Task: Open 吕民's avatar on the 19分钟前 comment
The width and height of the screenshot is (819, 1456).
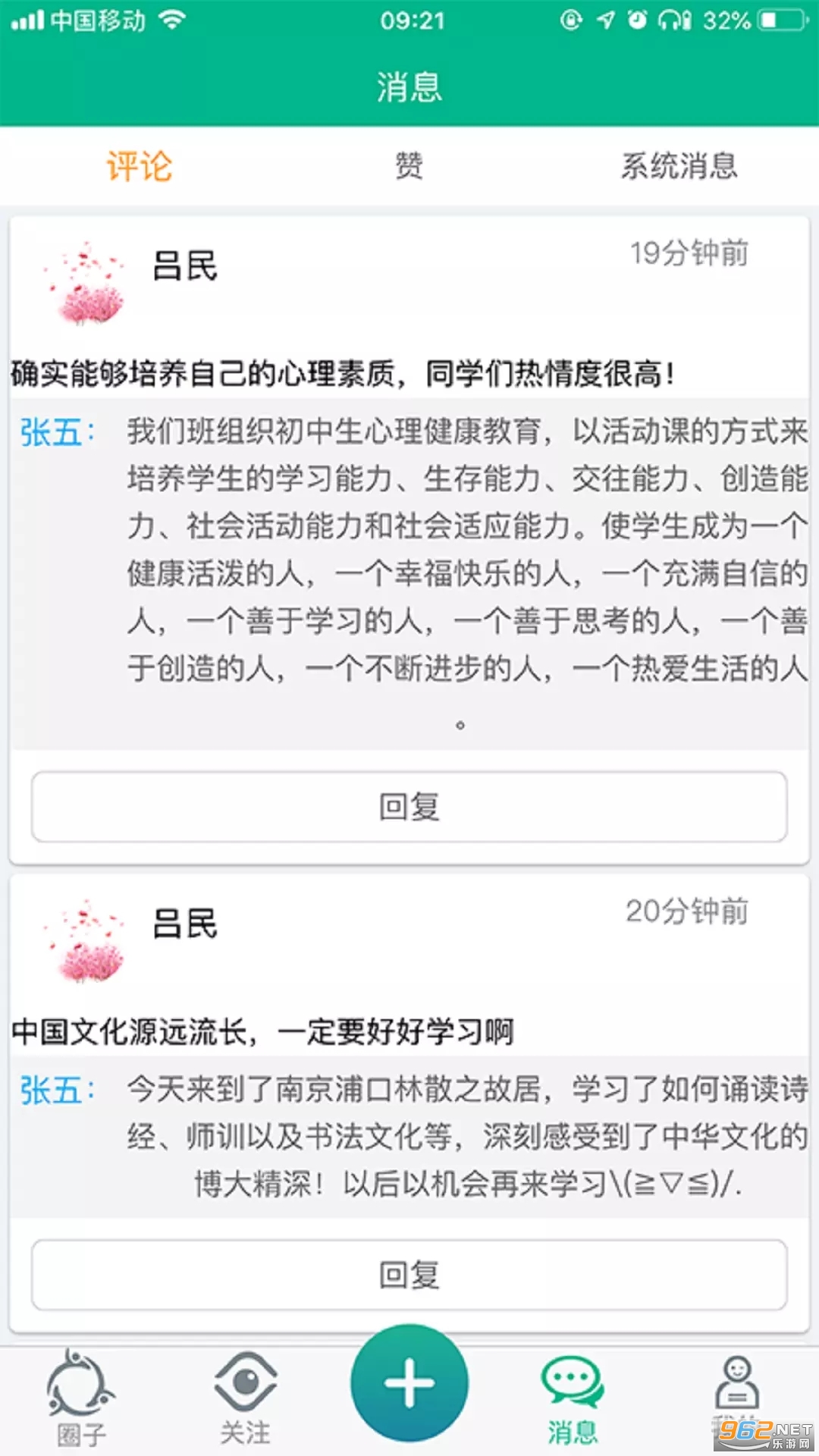Action: pyautogui.click(x=84, y=283)
